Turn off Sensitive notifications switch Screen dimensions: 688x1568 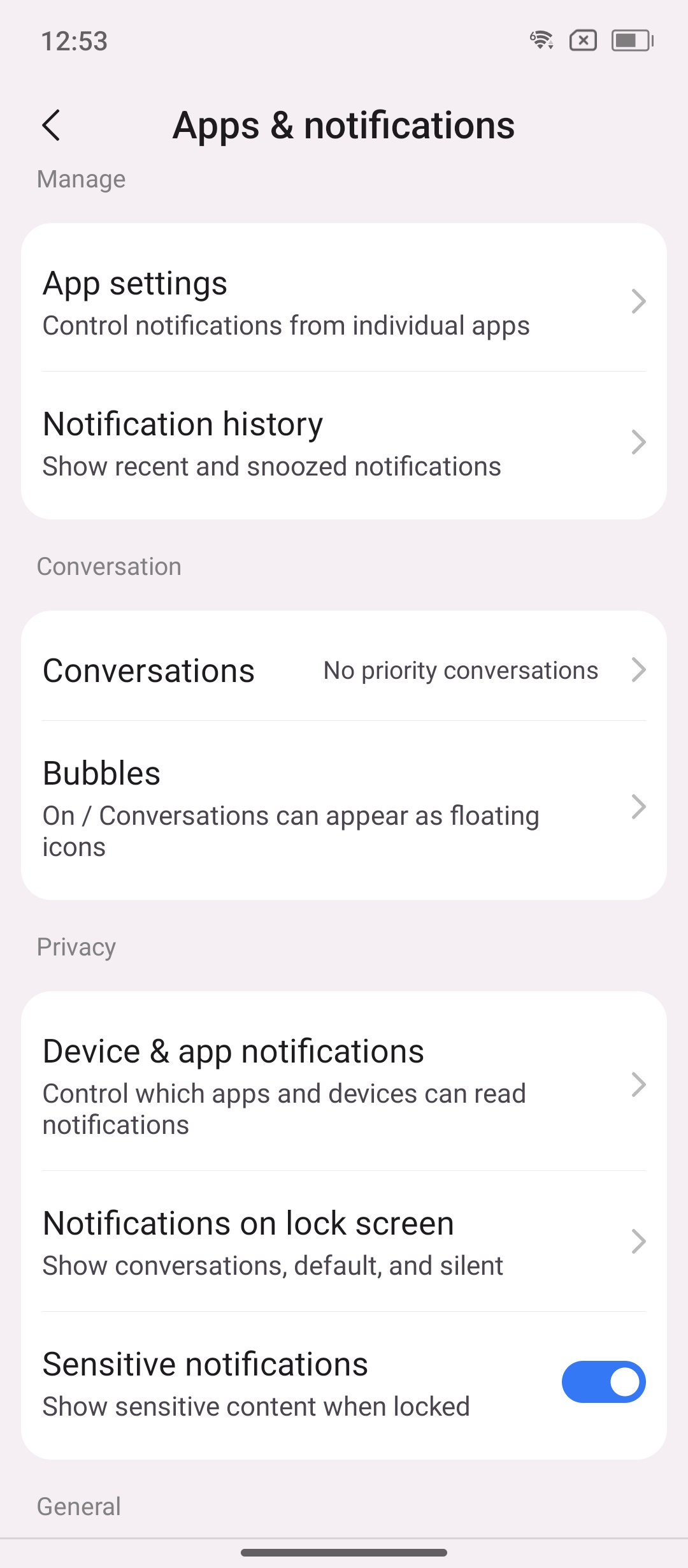(603, 1382)
